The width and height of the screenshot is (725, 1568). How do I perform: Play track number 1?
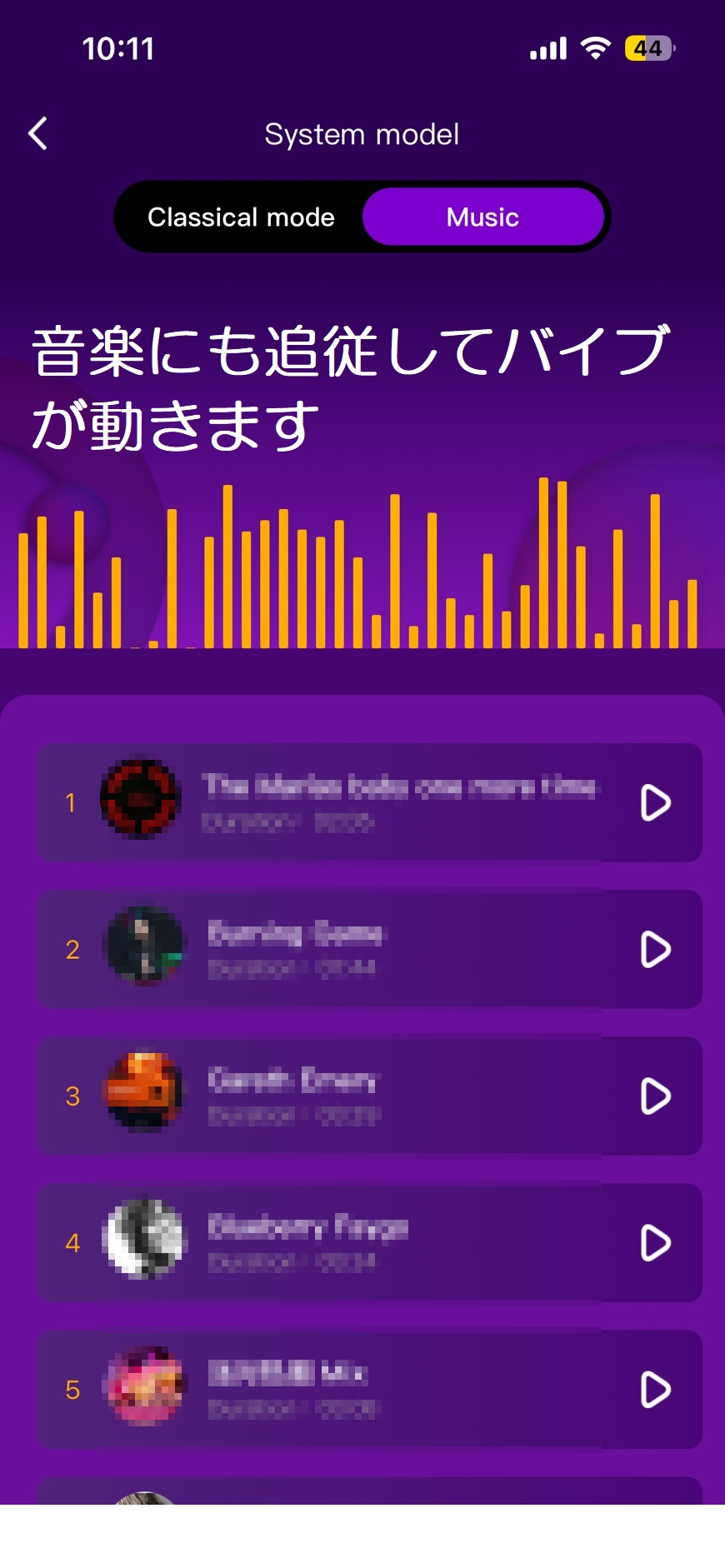pos(655,803)
